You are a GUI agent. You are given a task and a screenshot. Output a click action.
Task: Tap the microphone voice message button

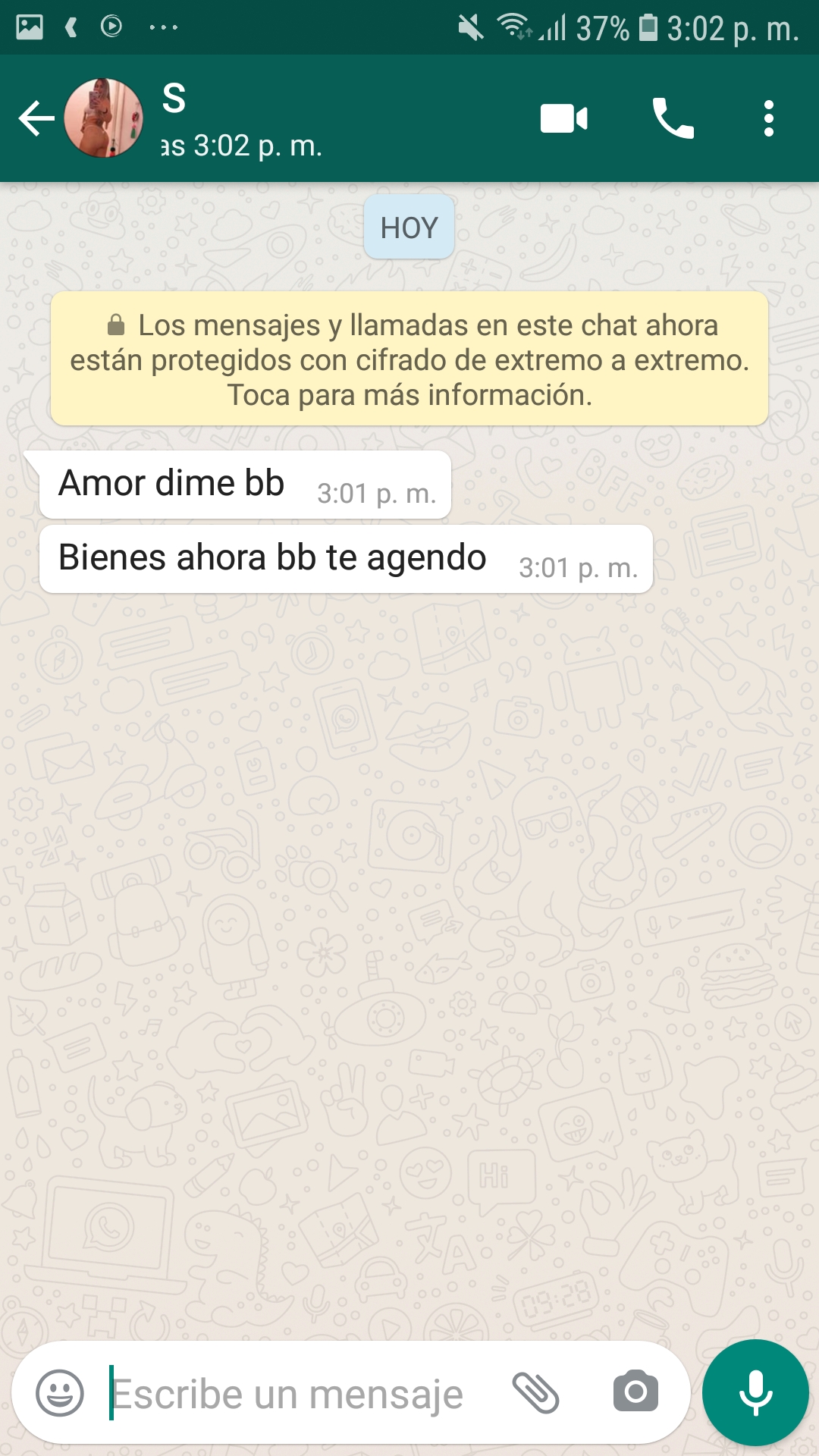click(755, 1393)
